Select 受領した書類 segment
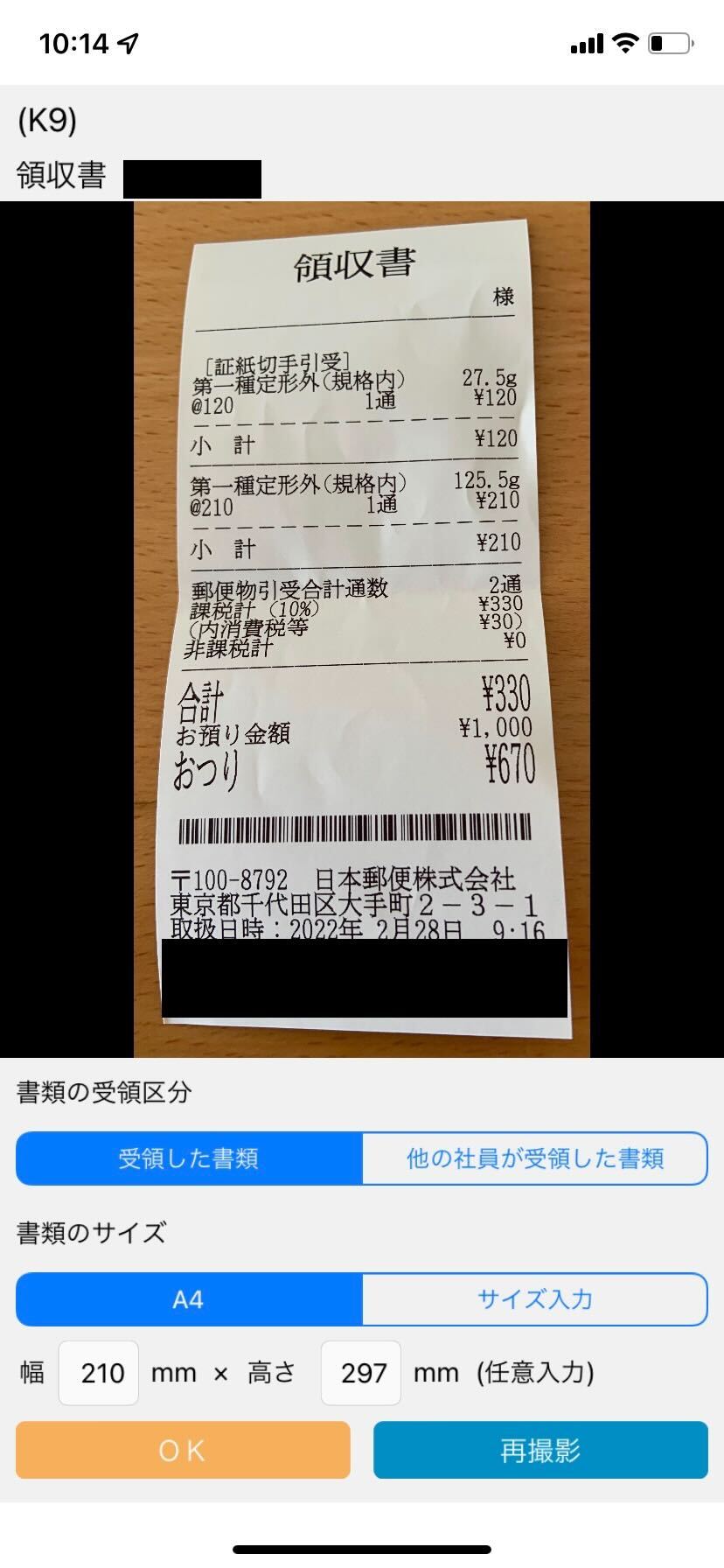724x1568 pixels. click(x=189, y=1158)
